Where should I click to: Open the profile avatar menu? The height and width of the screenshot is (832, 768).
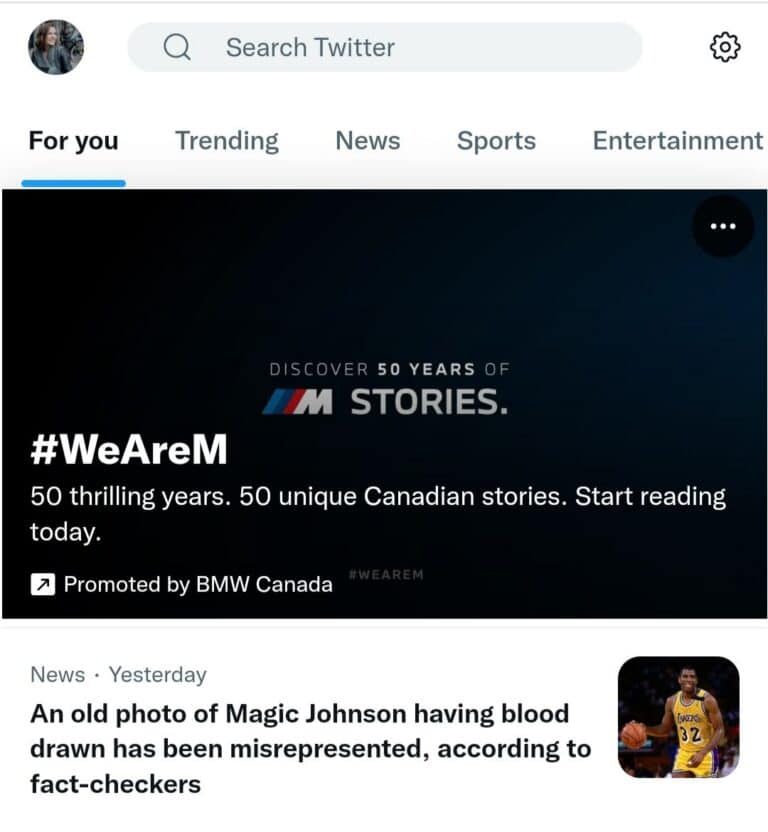tap(56, 47)
